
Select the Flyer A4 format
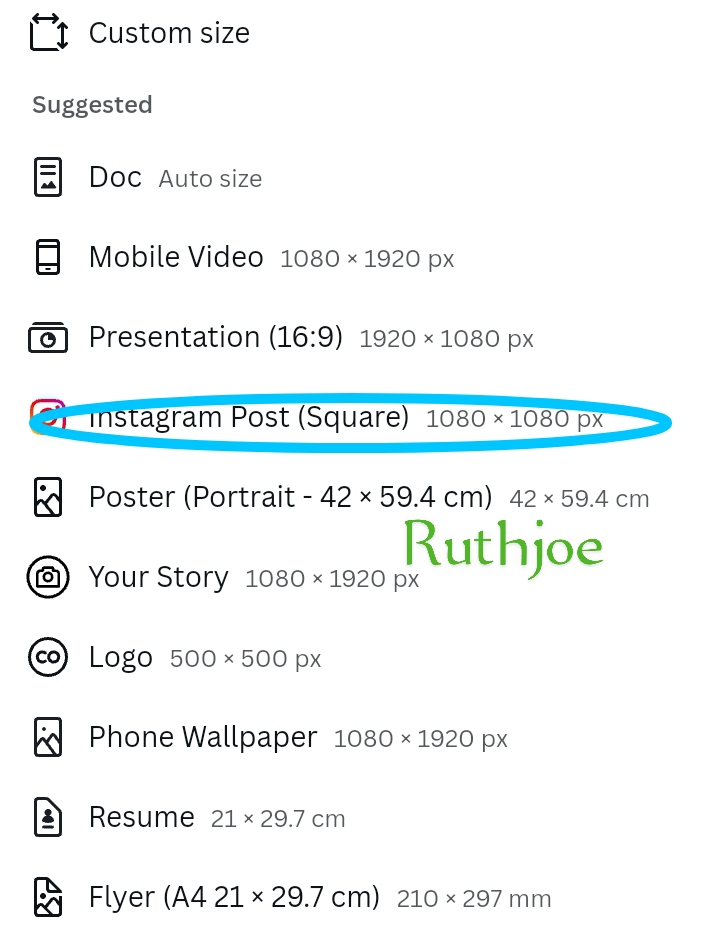pos(233,897)
